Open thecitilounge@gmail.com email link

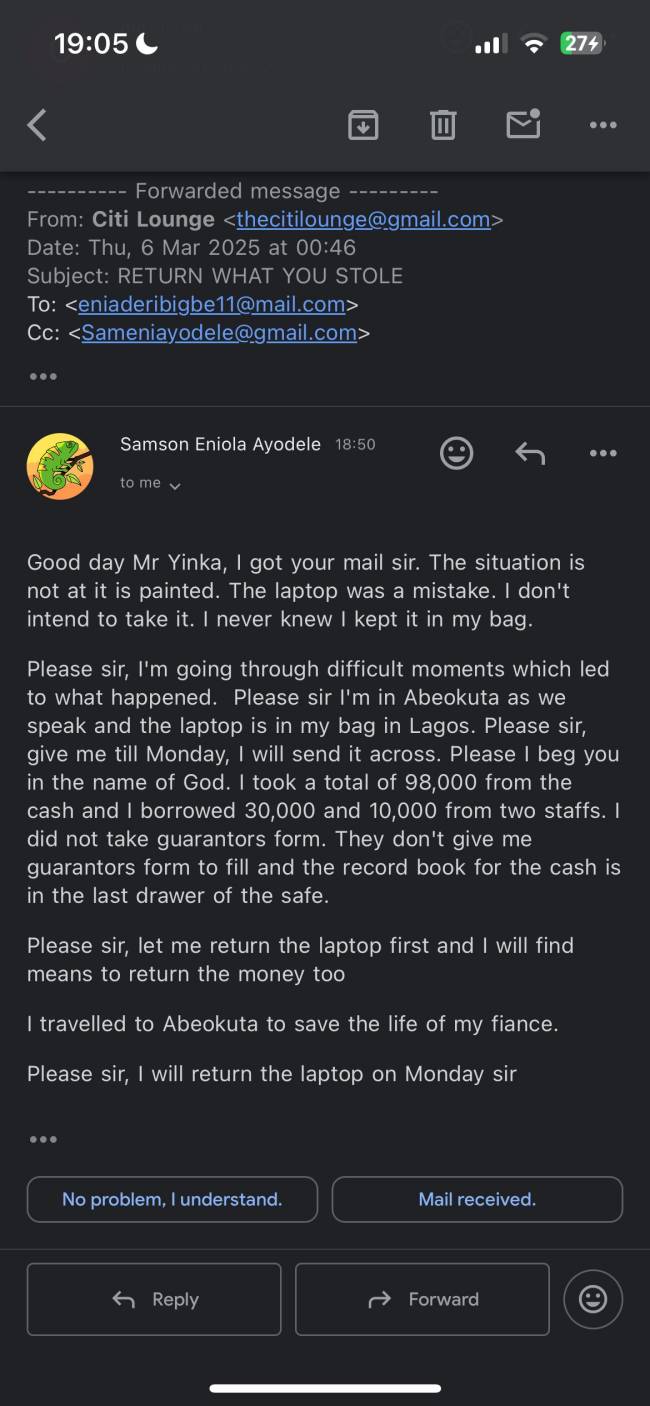tap(363, 219)
